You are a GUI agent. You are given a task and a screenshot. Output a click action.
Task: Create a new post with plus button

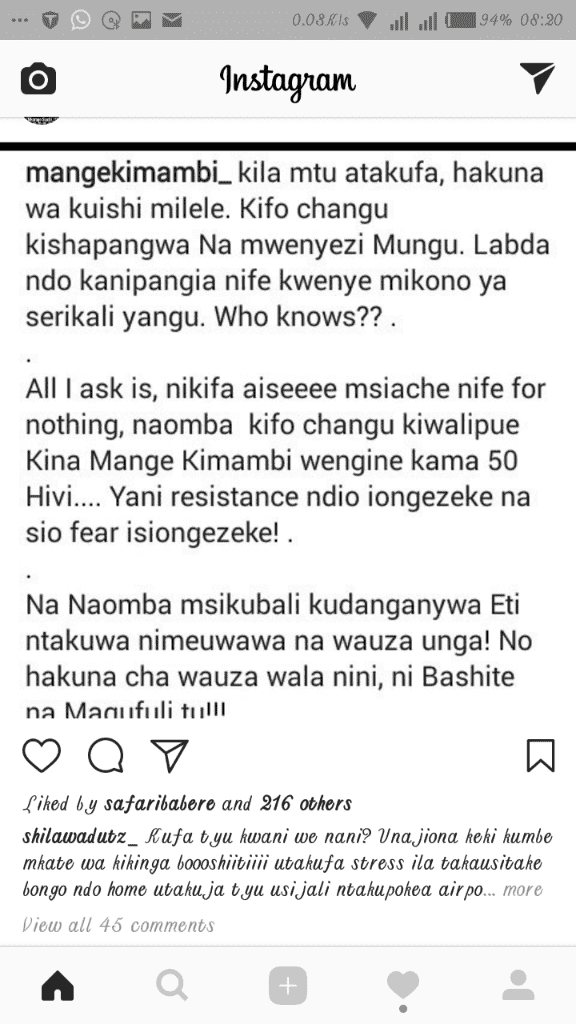(287, 986)
